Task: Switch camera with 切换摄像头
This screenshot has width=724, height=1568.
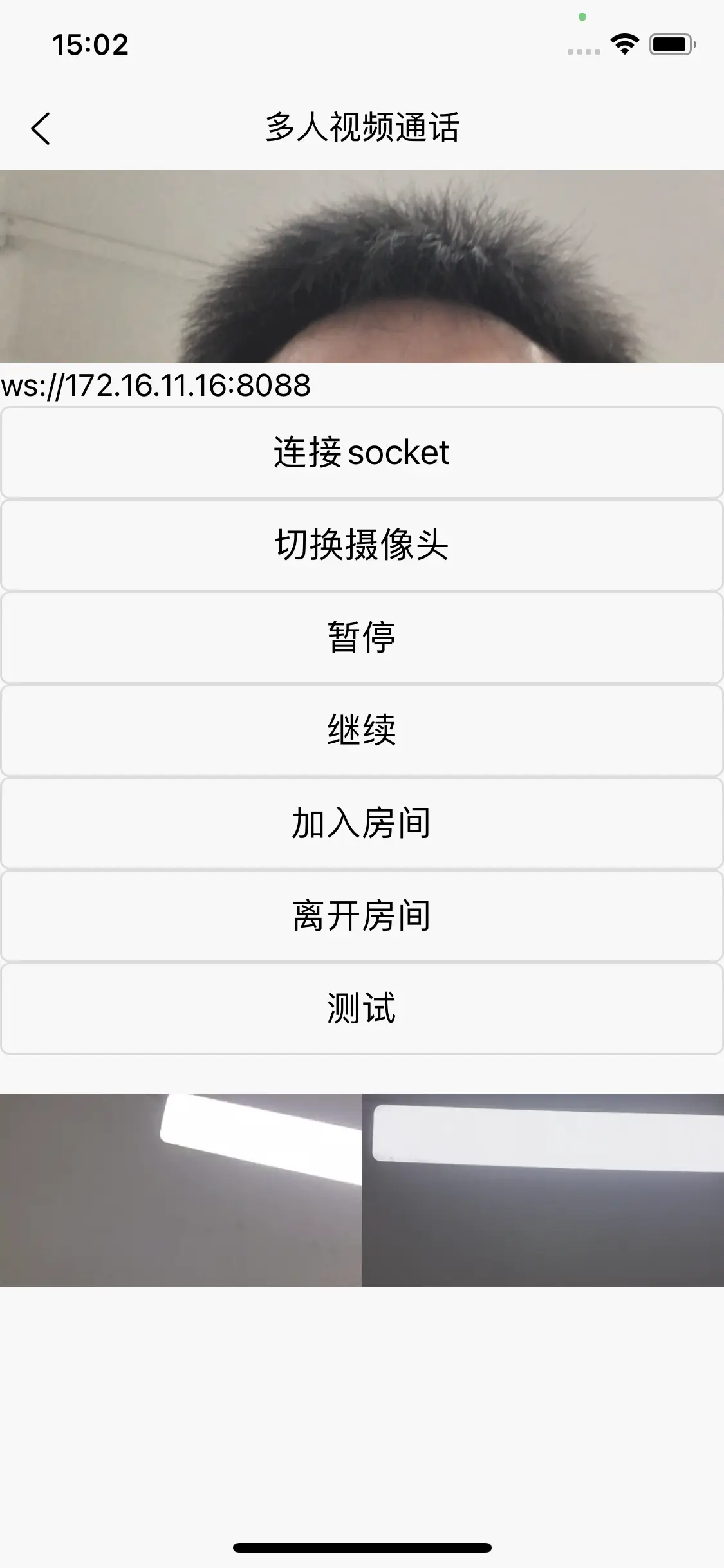Action: pyautogui.click(x=362, y=545)
